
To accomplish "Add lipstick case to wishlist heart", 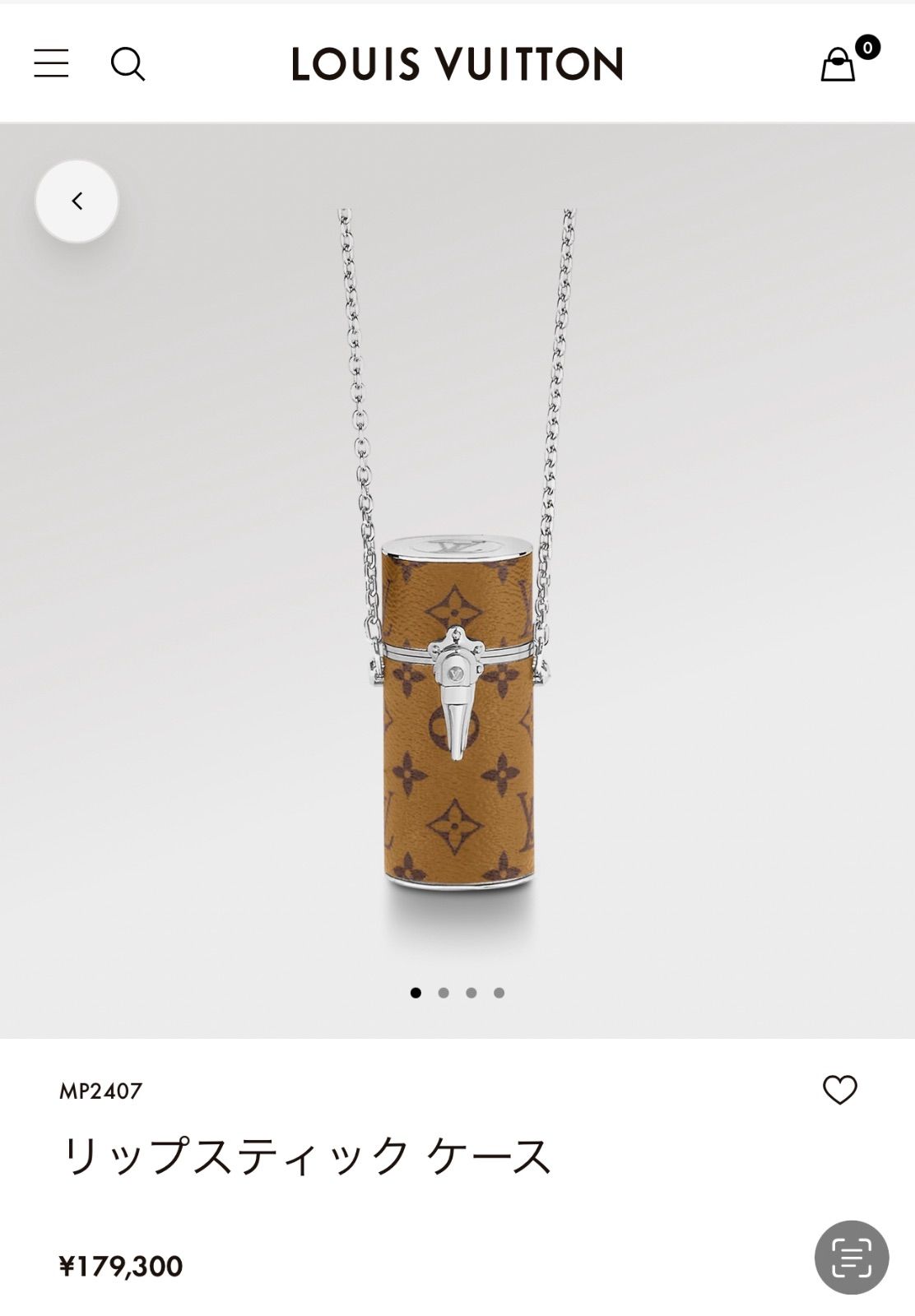I will pyautogui.click(x=839, y=1090).
